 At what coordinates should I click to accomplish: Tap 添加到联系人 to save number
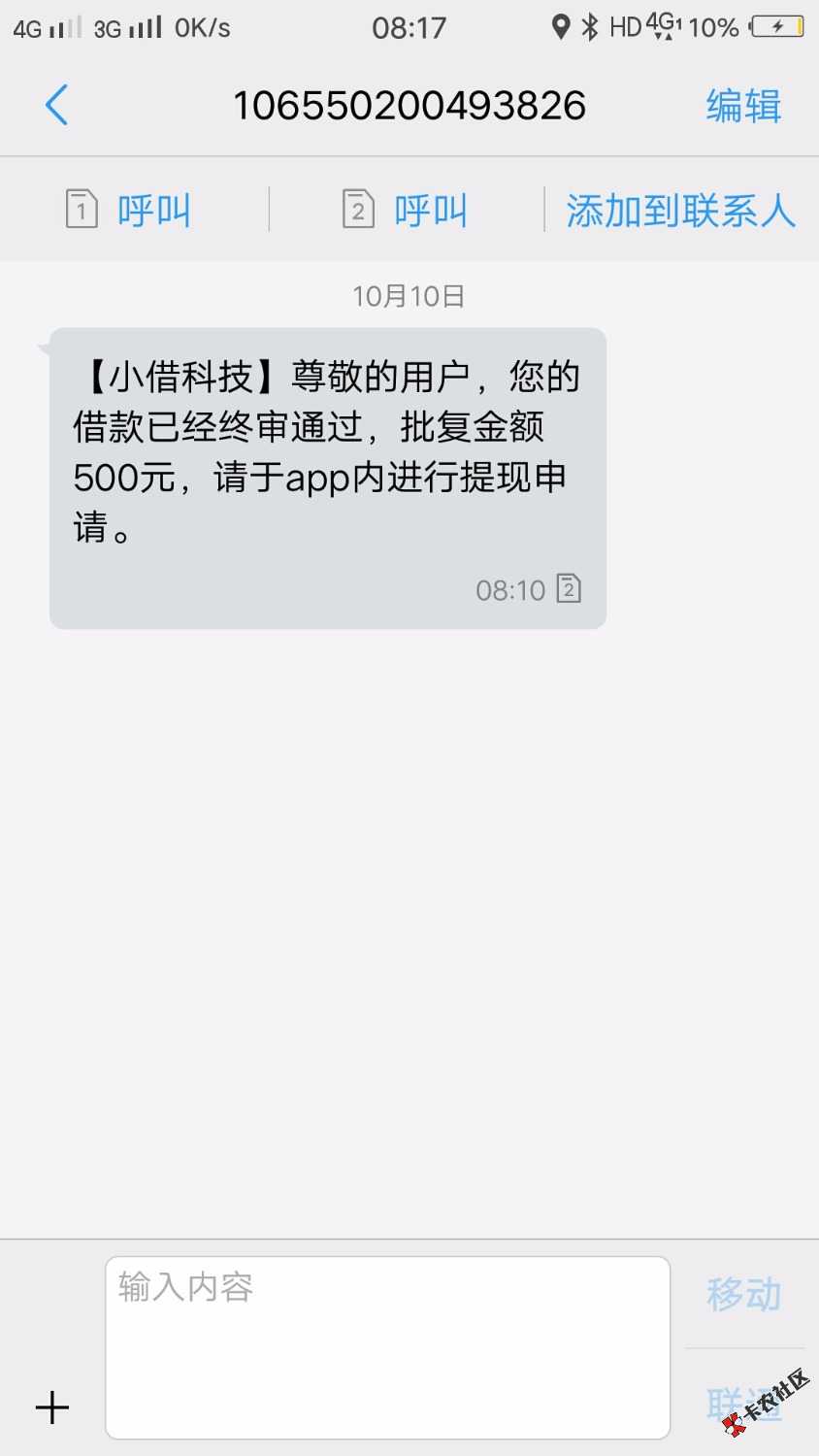(x=680, y=210)
